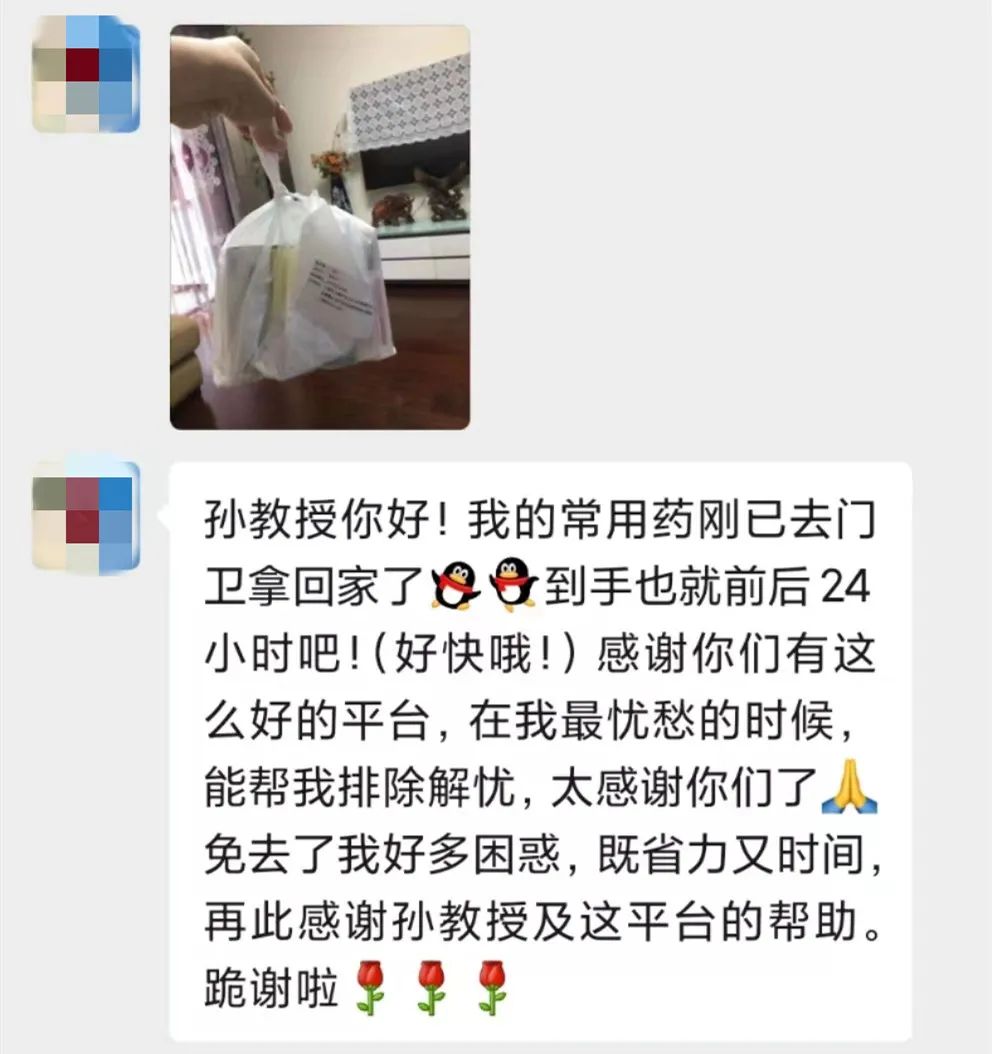Open the photo message of the medicine bag
This screenshot has height=1054, width=992.
[320, 227]
